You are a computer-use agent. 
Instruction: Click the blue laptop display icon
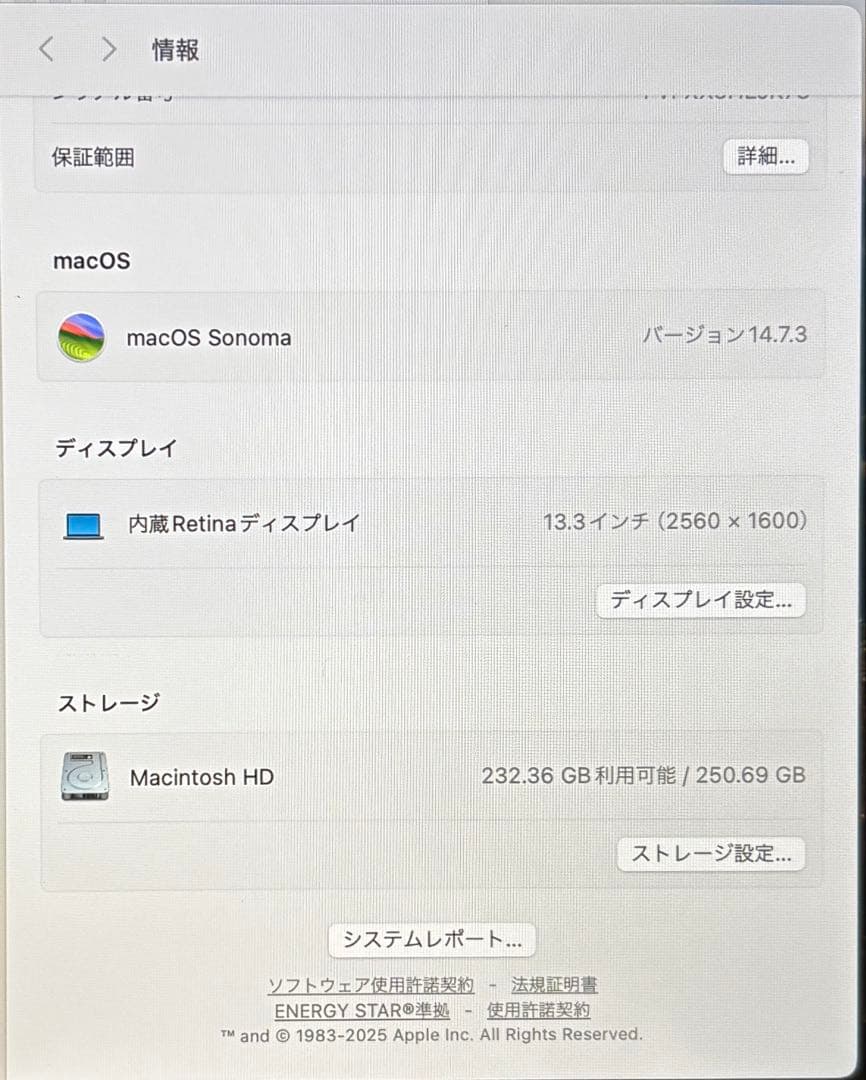coord(82,521)
